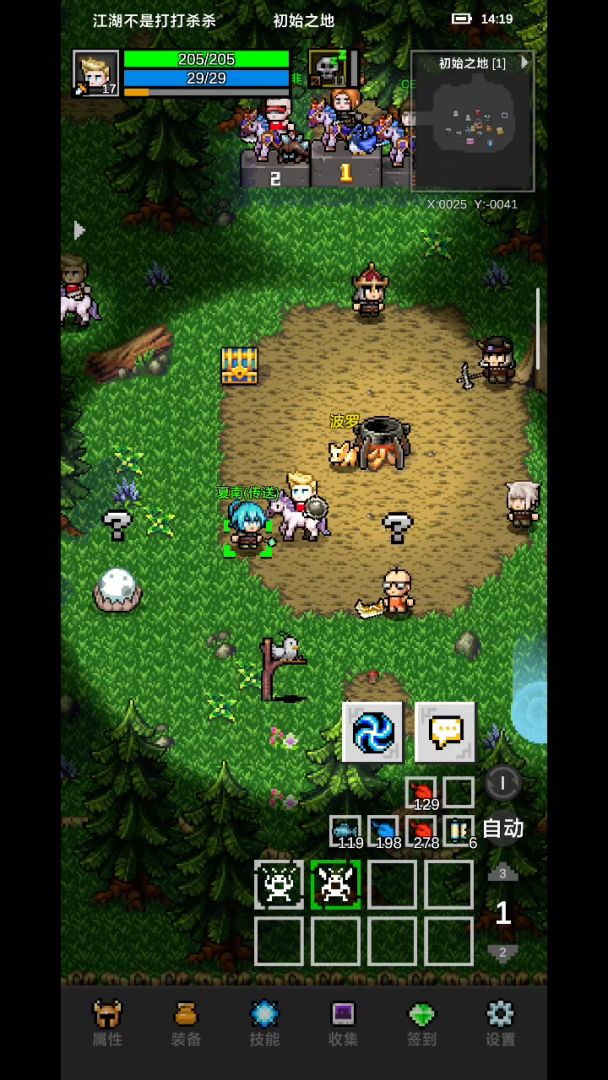Use the red potion item with 278

click(x=421, y=831)
